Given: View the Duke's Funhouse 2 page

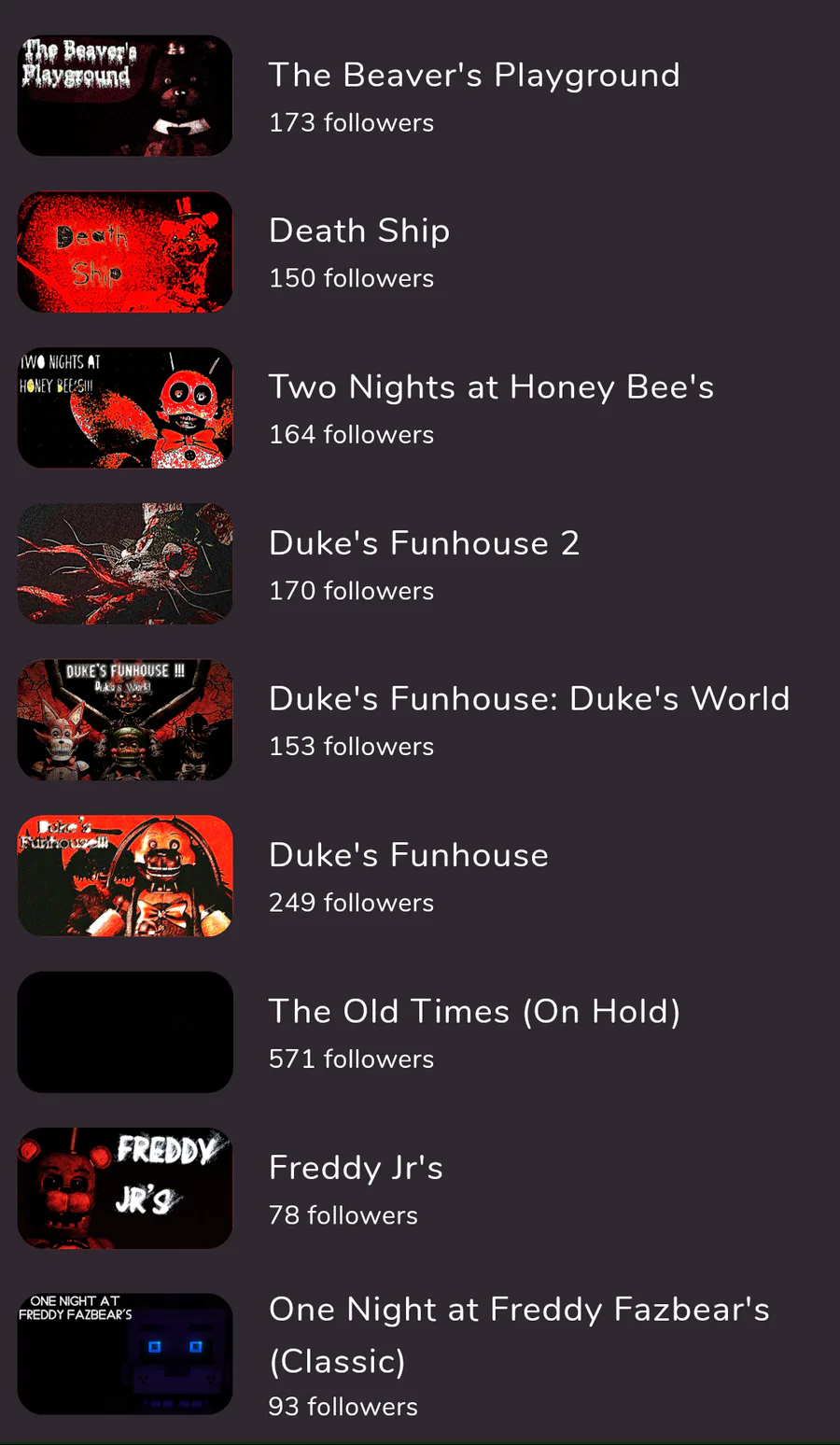Looking at the screenshot, I should (x=424, y=543).
